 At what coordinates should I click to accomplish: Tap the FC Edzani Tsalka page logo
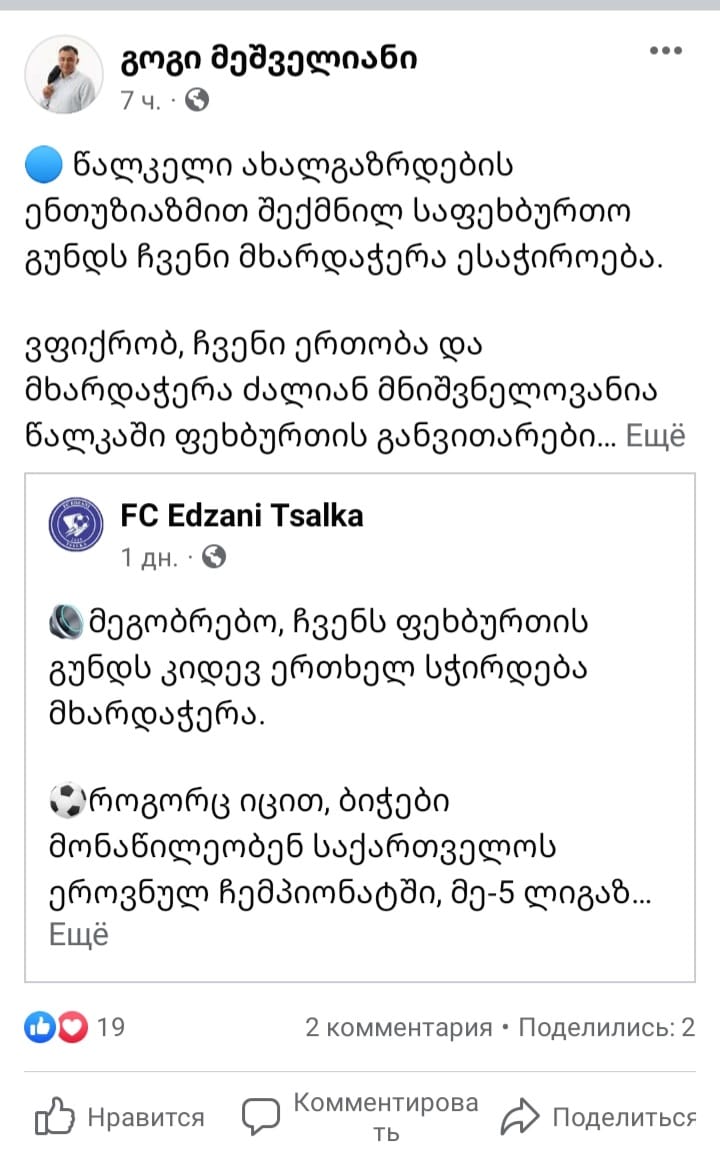tap(76, 525)
